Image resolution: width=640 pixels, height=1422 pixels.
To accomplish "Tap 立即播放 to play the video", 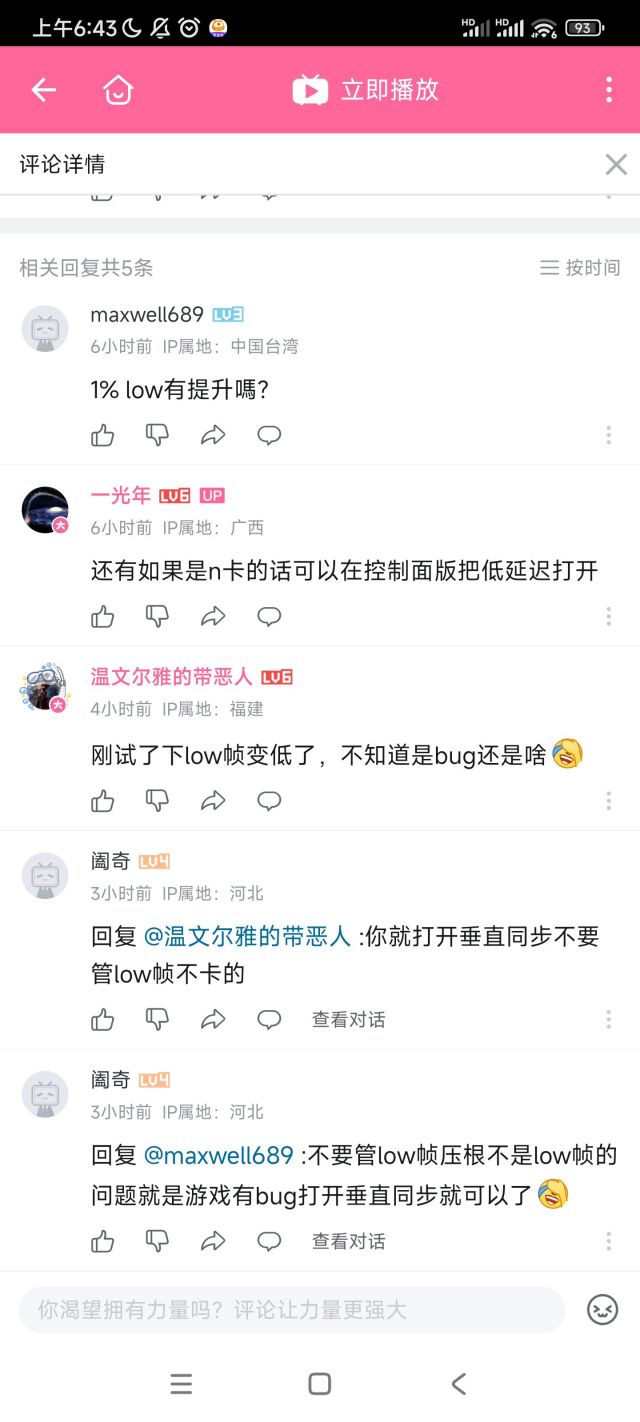I will click(366, 90).
